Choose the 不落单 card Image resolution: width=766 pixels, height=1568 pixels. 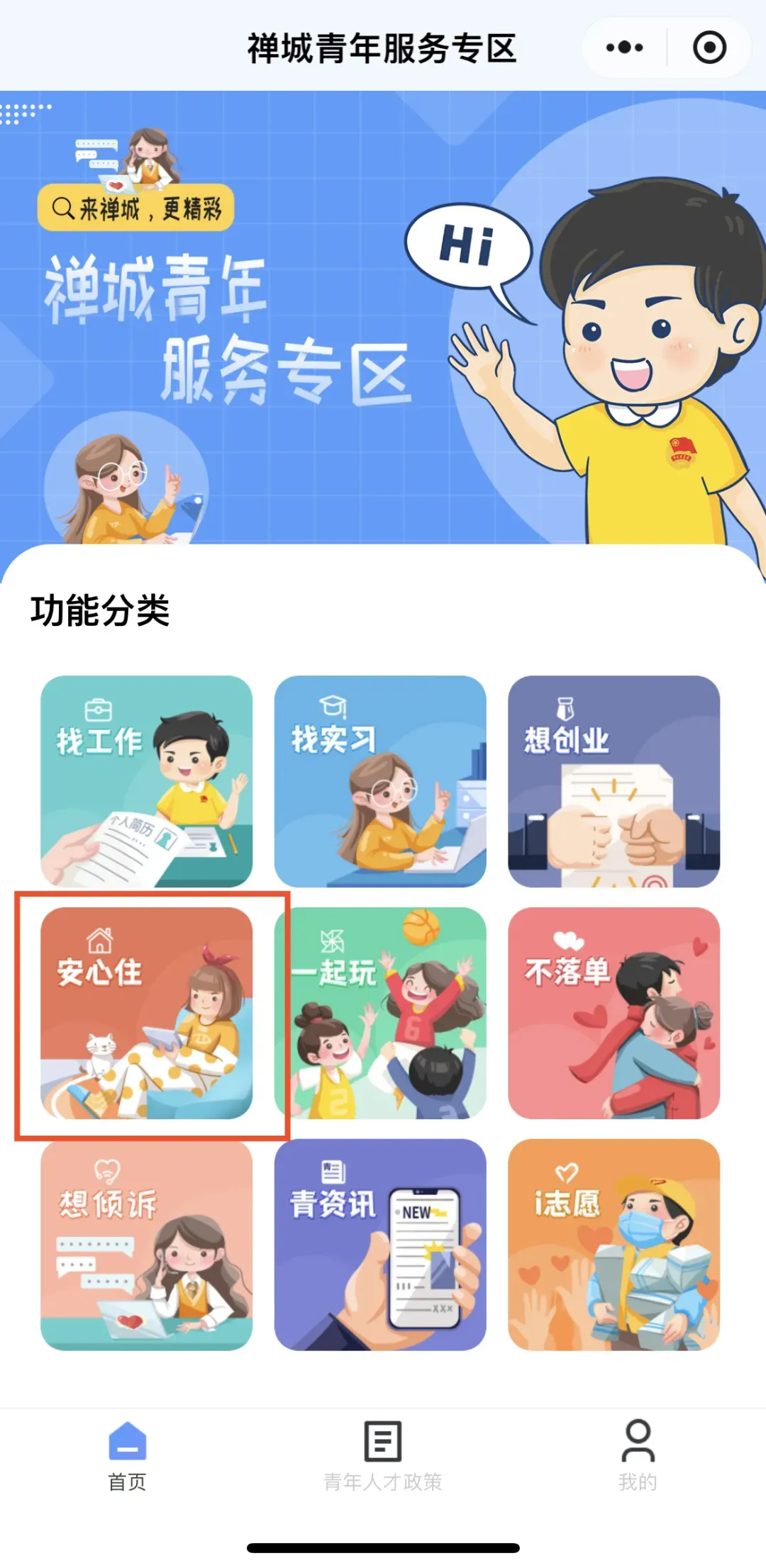click(x=614, y=1013)
